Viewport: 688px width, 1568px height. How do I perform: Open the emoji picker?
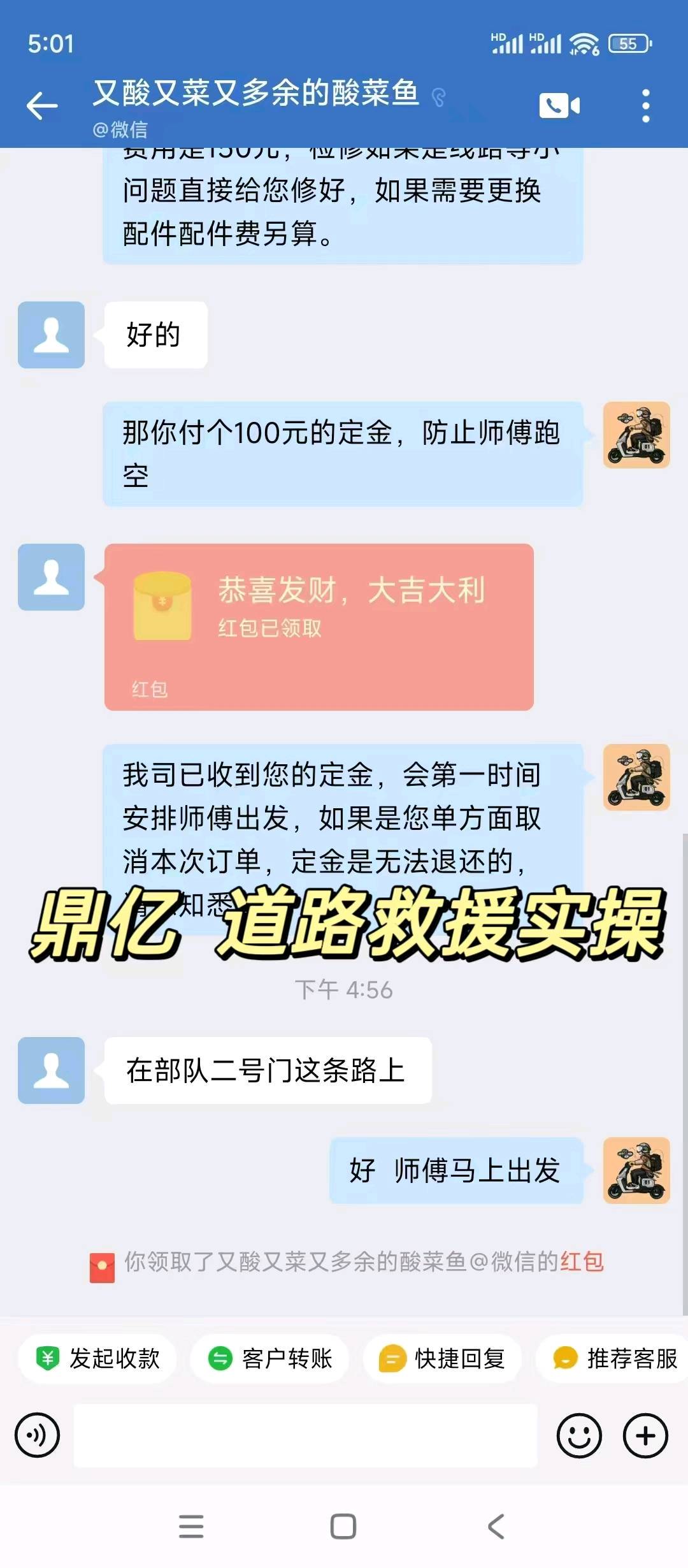[578, 1435]
